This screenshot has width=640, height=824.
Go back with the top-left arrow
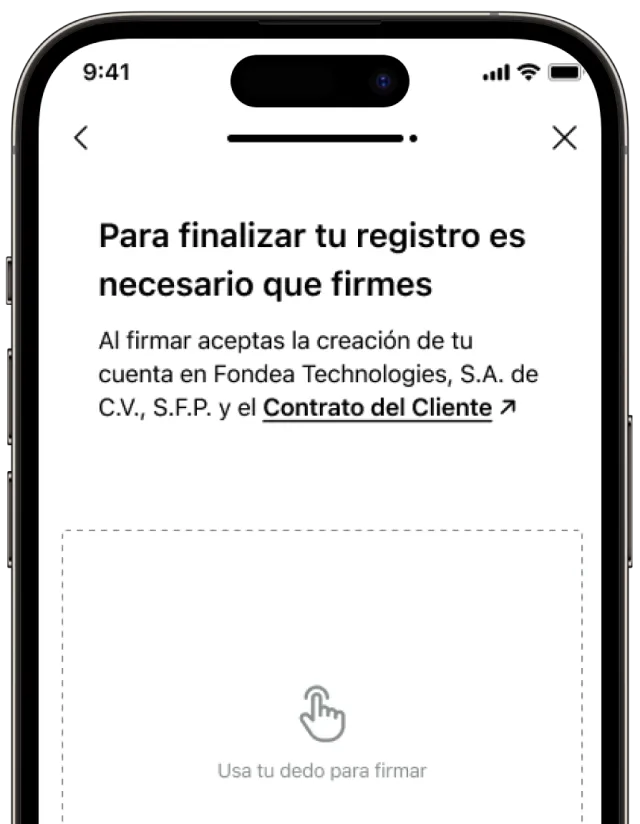pos(81,138)
